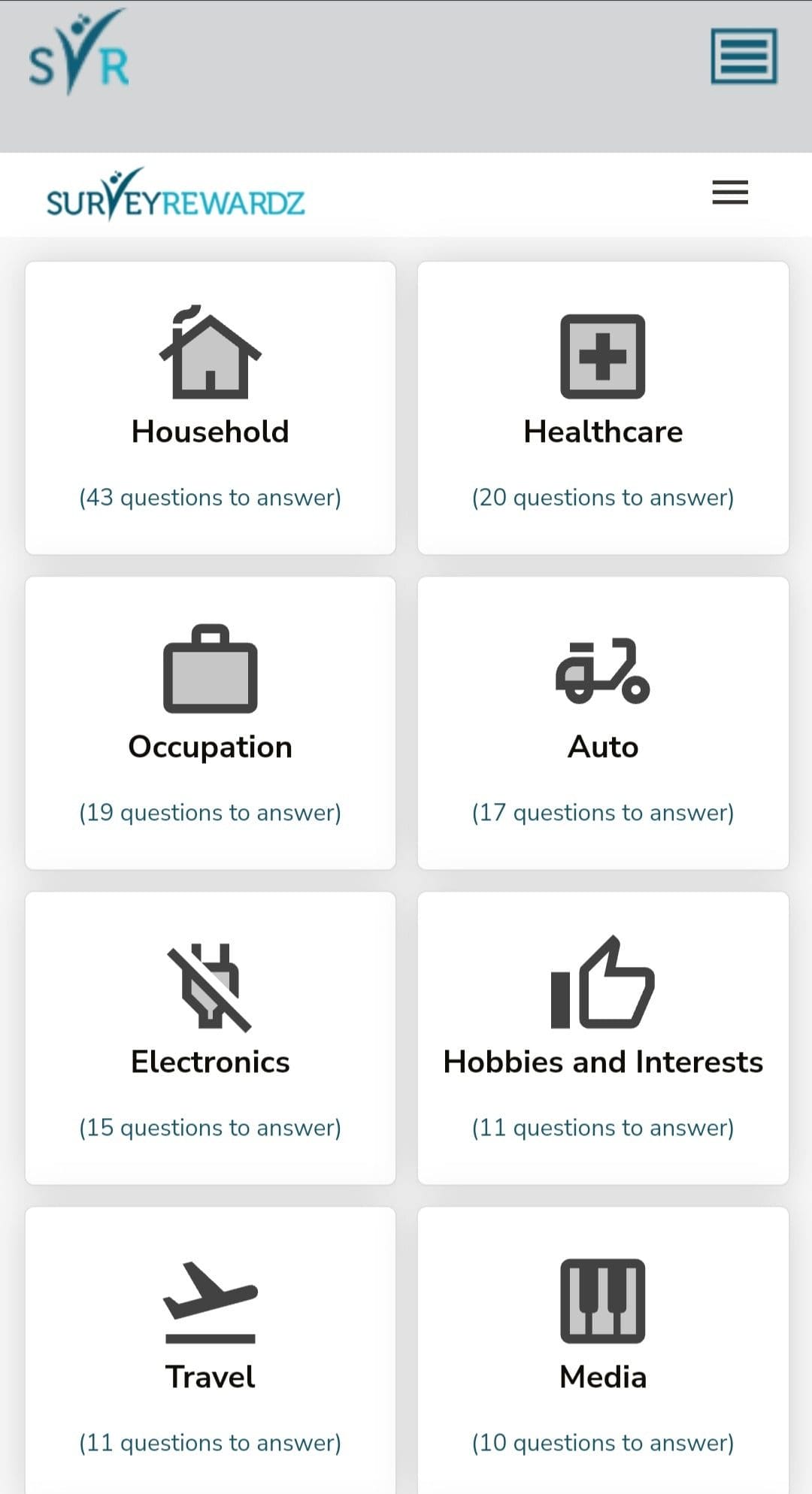Select the Electronics category card

[x=211, y=1038]
